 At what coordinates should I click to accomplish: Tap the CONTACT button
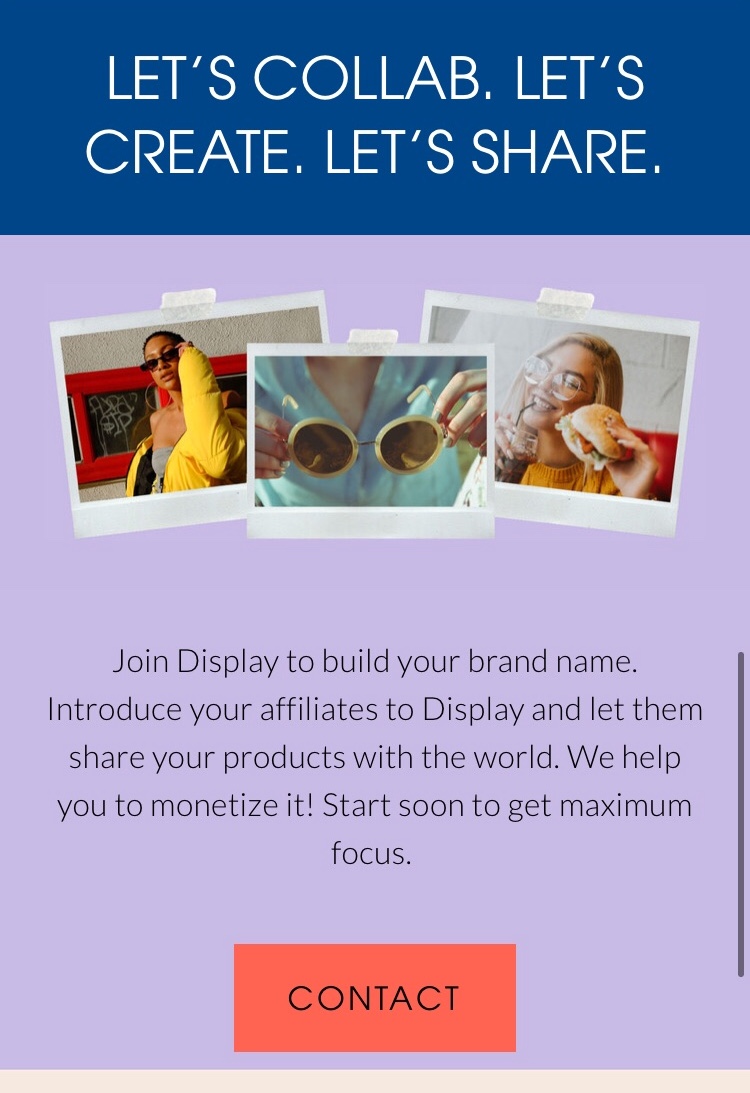click(375, 997)
